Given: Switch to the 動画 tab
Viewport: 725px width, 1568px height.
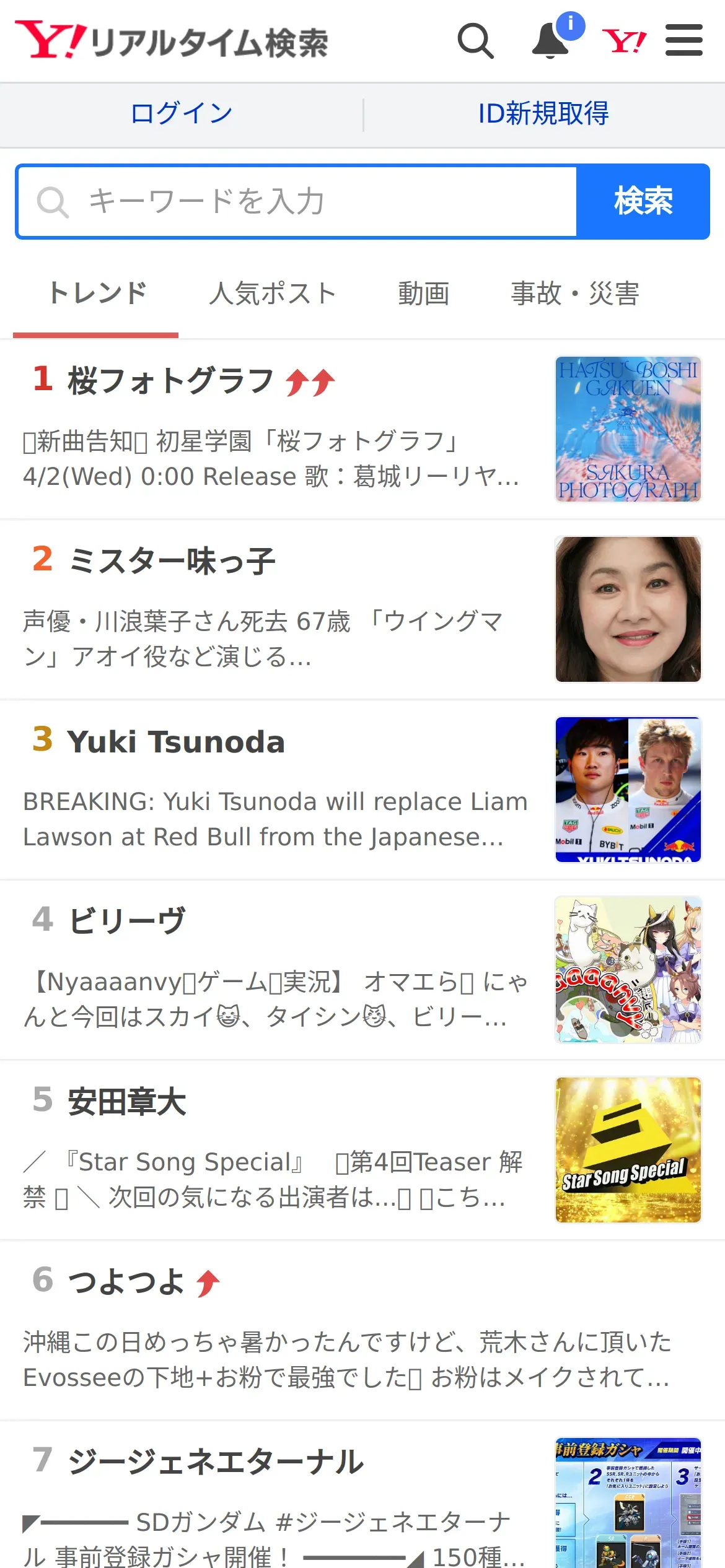Looking at the screenshot, I should (x=423, y=294).
